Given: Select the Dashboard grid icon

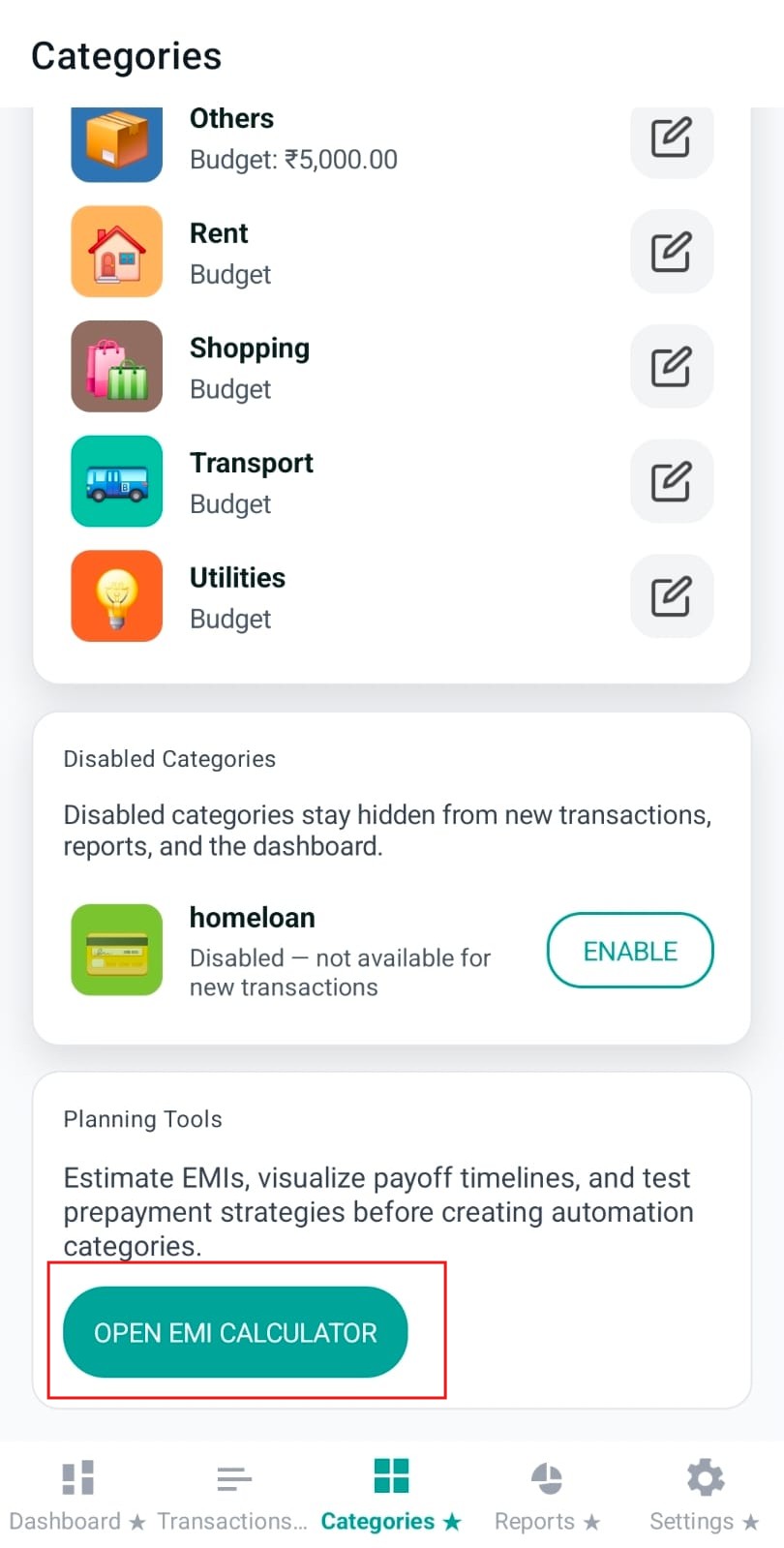Looking at the screenshot, I should 76,1475.
